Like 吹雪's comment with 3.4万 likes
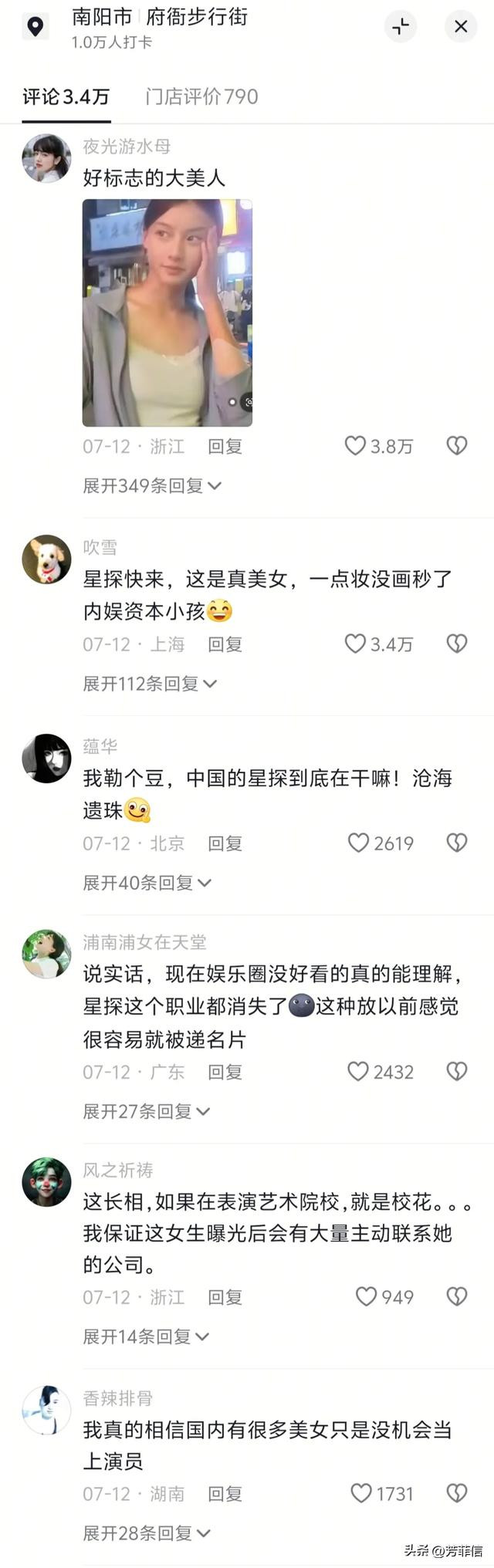The height and width of the screenshot is (1568, 494). click(355, 644)
